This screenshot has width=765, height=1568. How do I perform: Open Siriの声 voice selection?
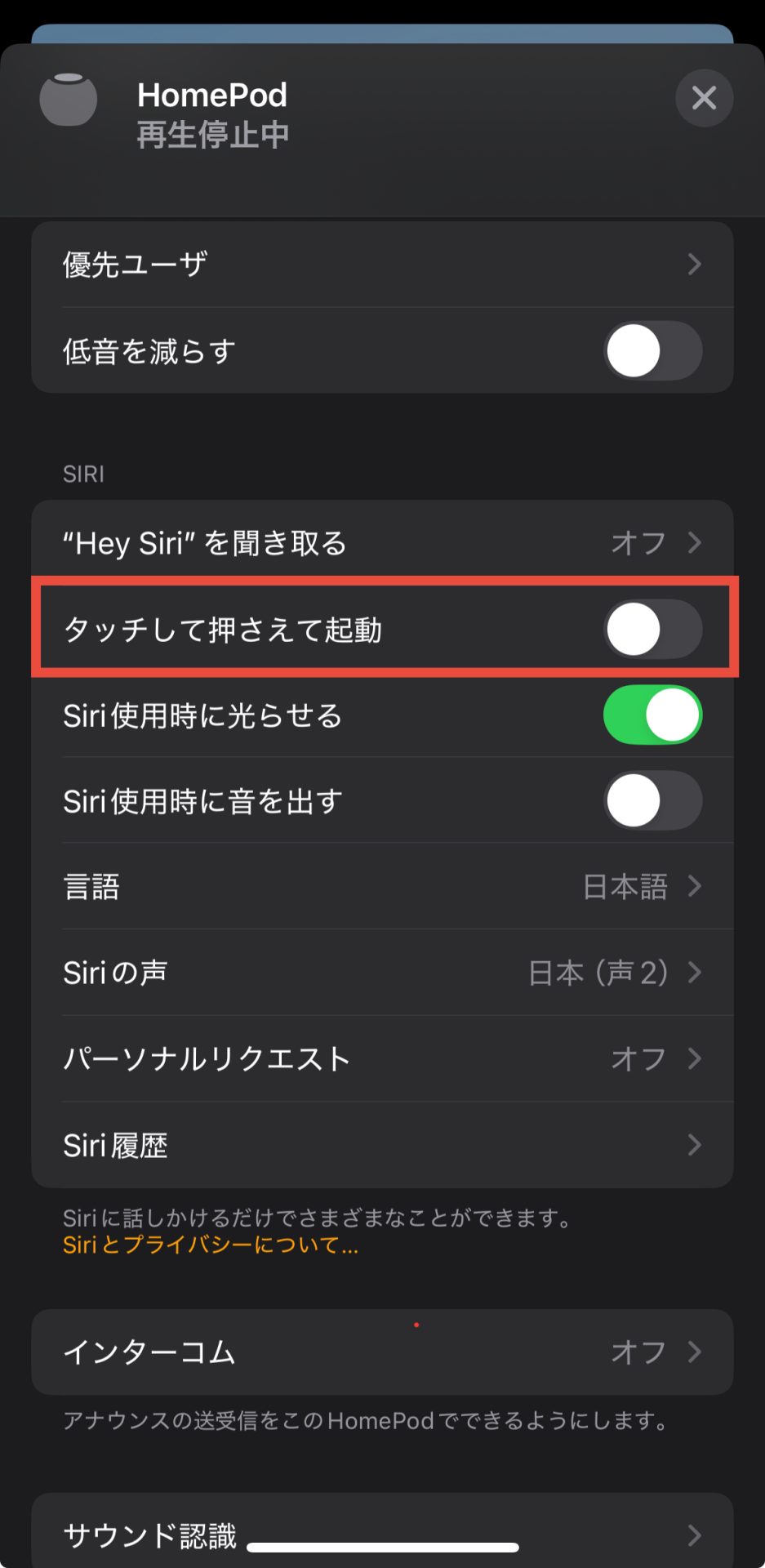[382, 973]
